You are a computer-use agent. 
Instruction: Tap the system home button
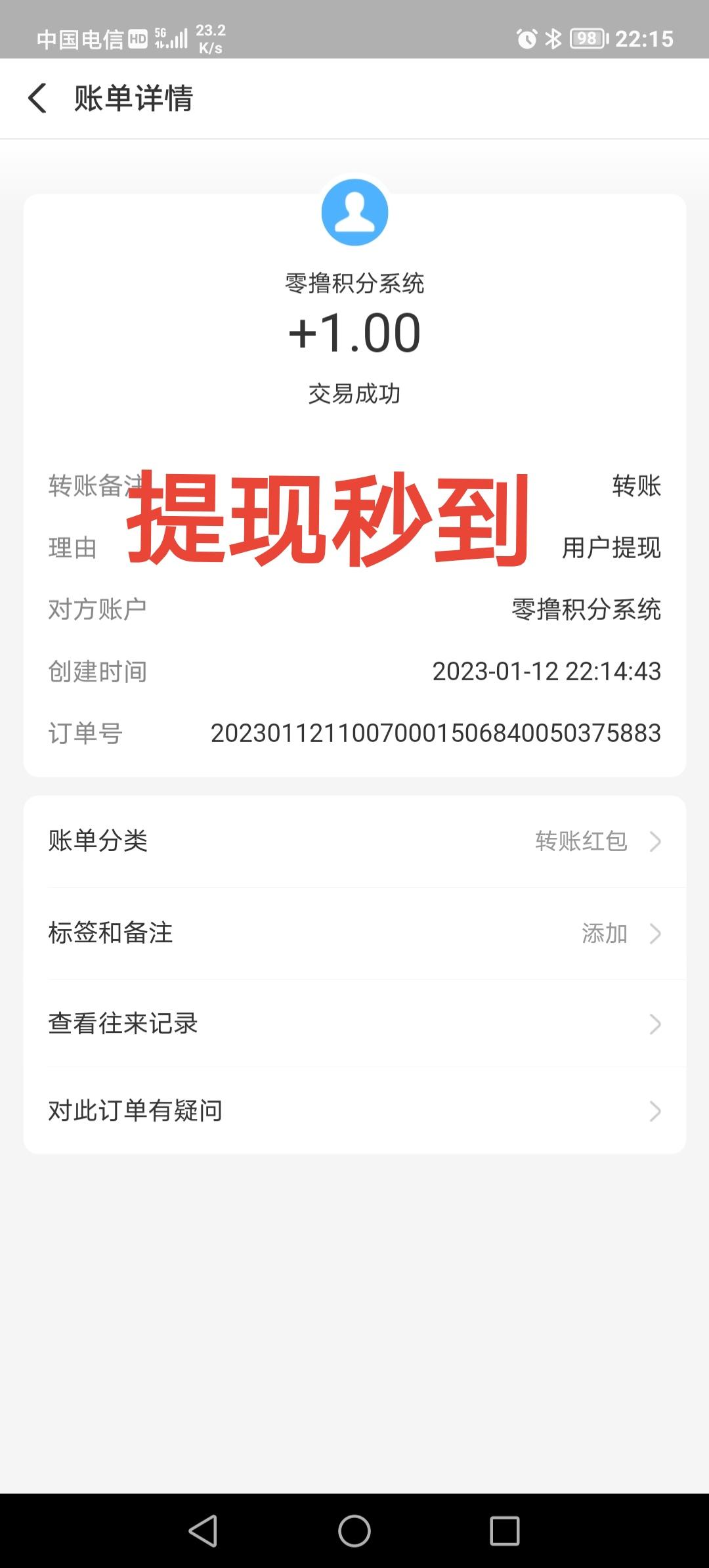pos(354,1531)
